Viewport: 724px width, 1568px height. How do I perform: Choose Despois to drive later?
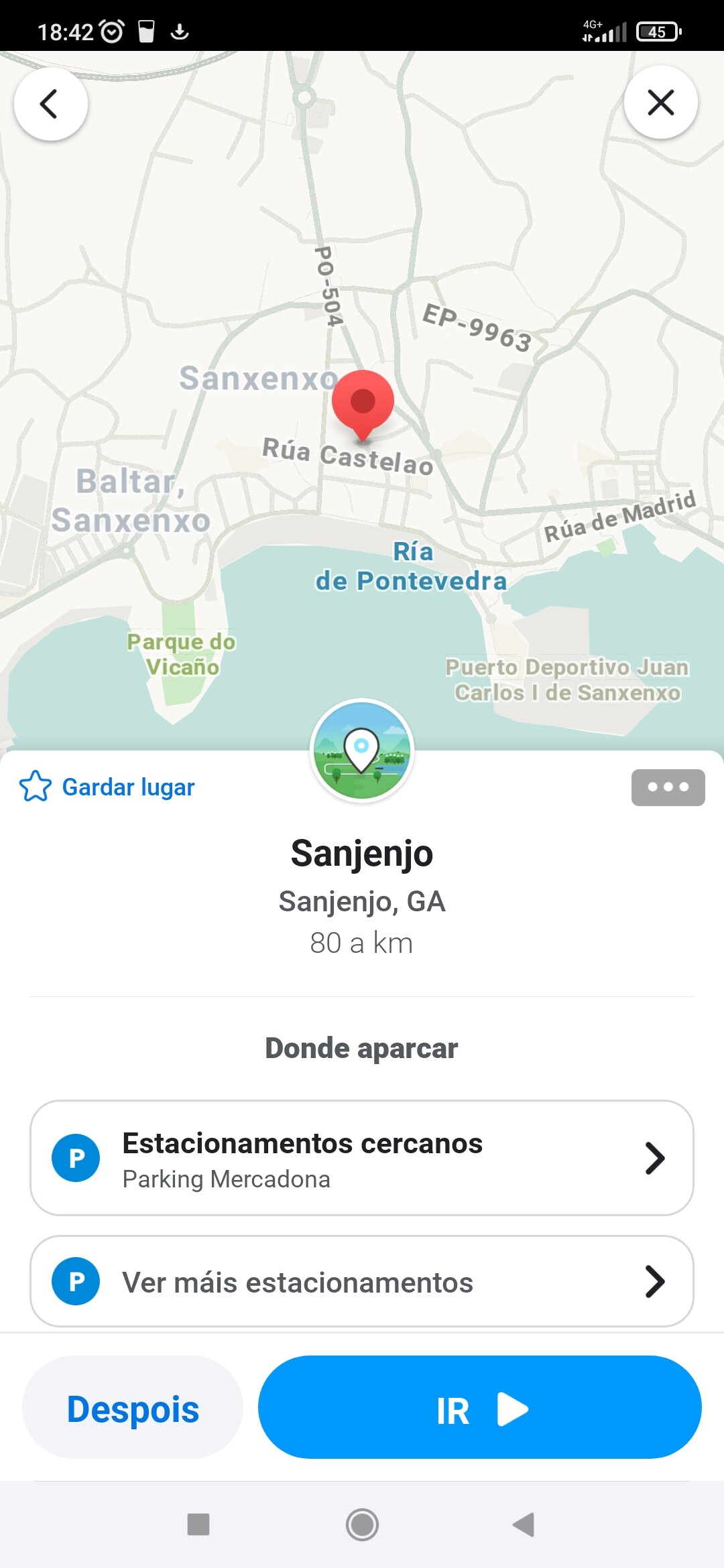[x=133, y=1407]
